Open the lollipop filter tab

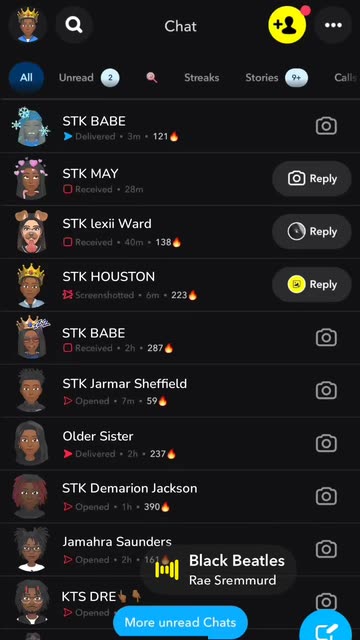pyautogui.click(x=152, y=78)
